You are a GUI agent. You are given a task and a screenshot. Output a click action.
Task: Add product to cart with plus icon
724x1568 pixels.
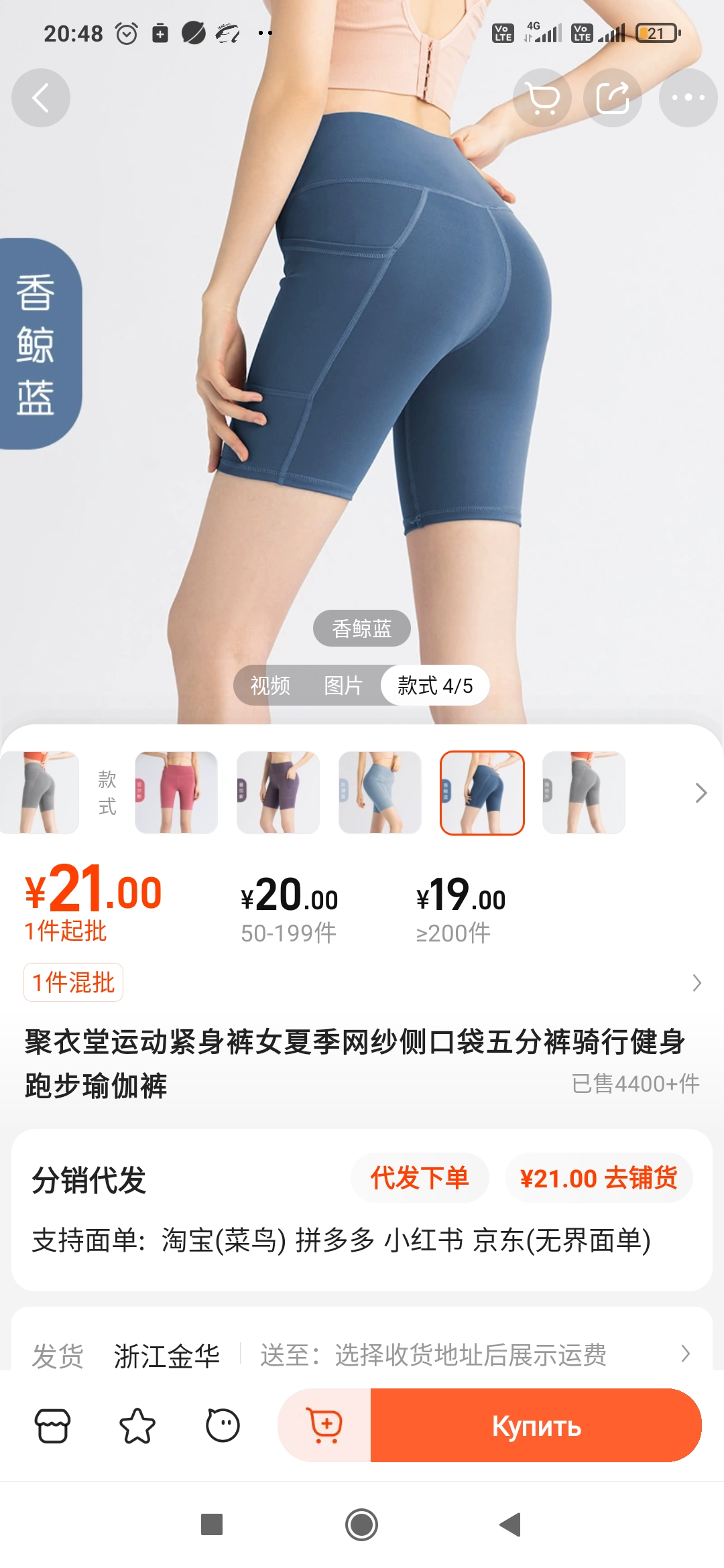325,1425
